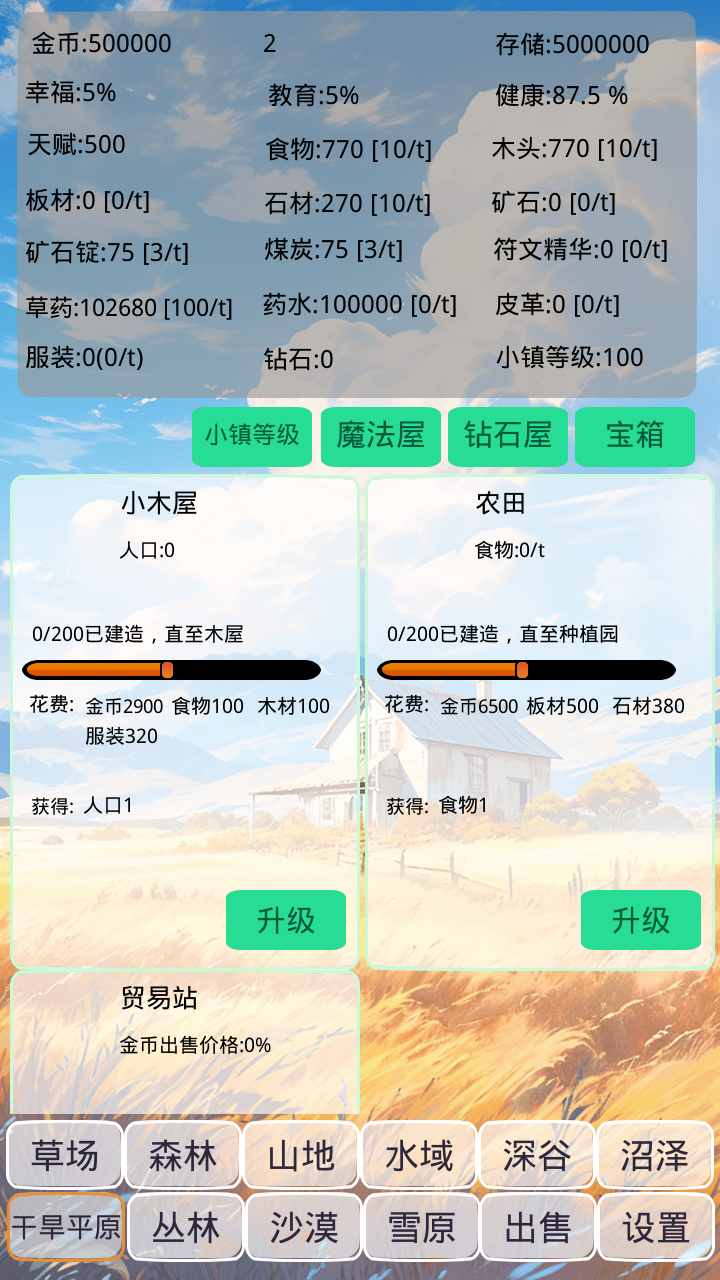Switch to the 深谷 deep valley area
The image size is (720, 1280).
(x=537, y=1156)
